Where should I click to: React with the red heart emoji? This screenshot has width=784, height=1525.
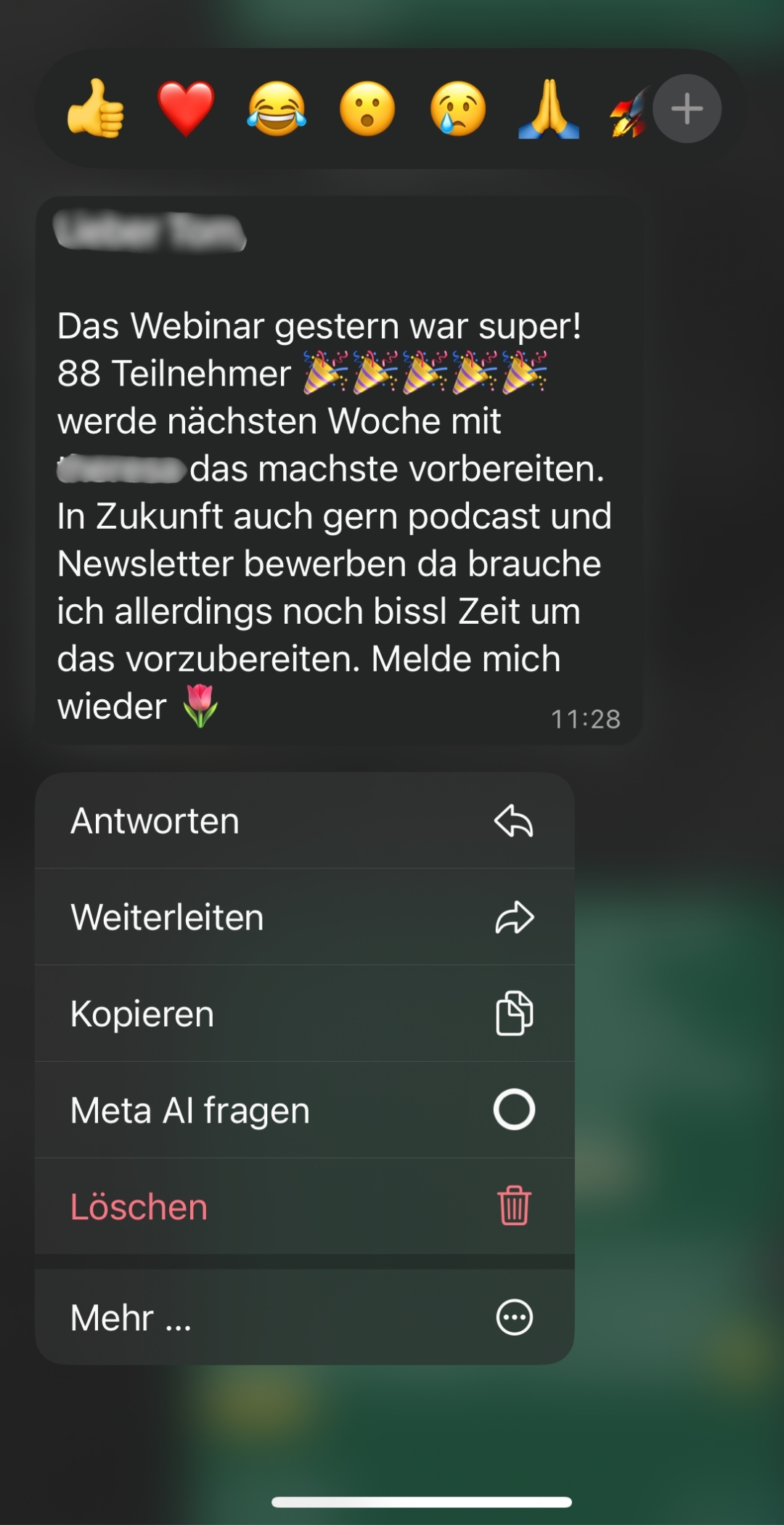[x=186, y=109]
